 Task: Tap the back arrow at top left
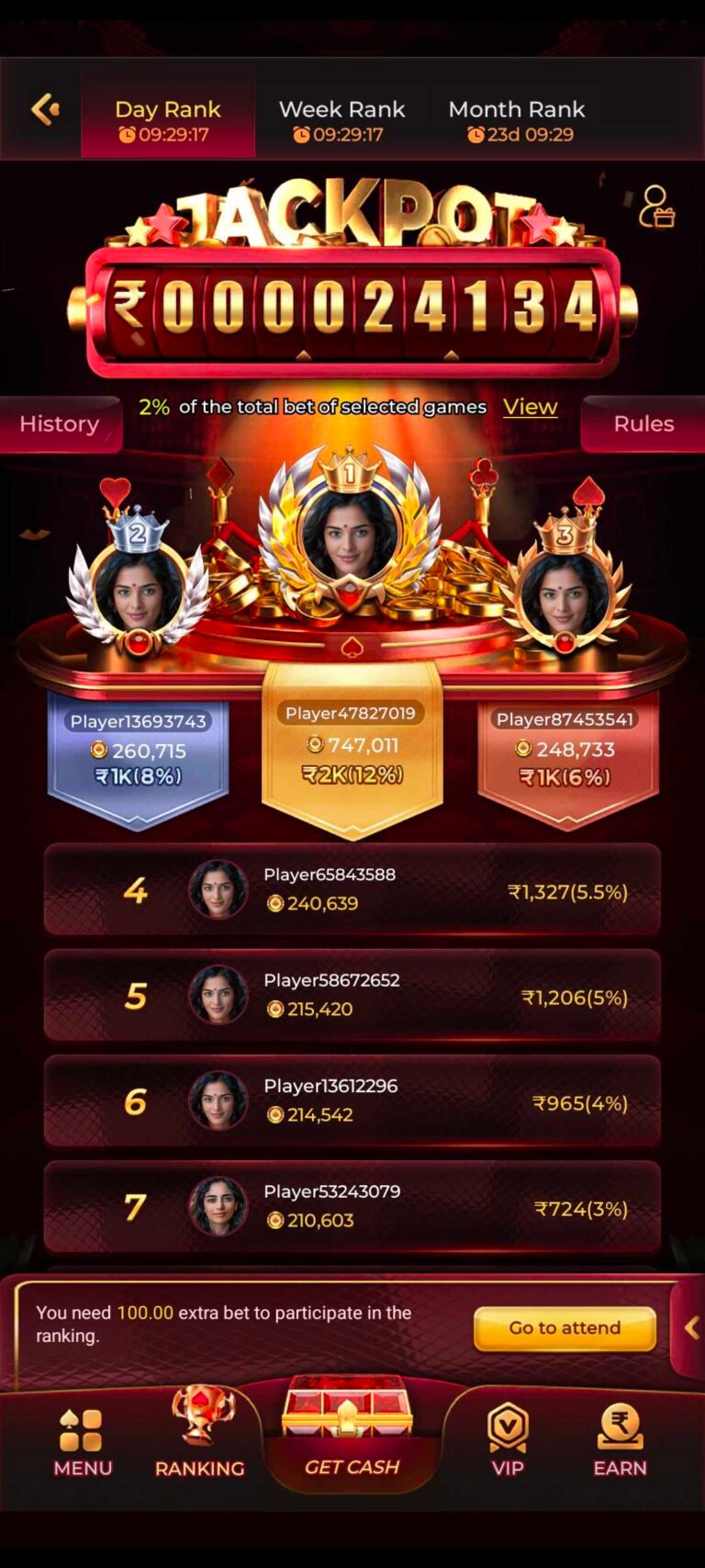coord(45,107)
